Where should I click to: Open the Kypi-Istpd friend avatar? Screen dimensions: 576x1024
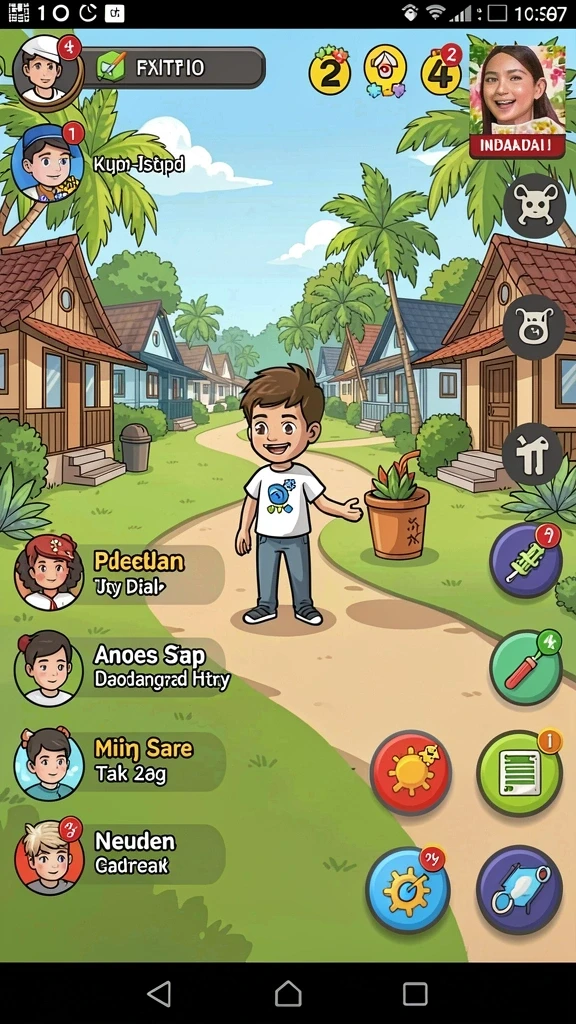(48, 163)
